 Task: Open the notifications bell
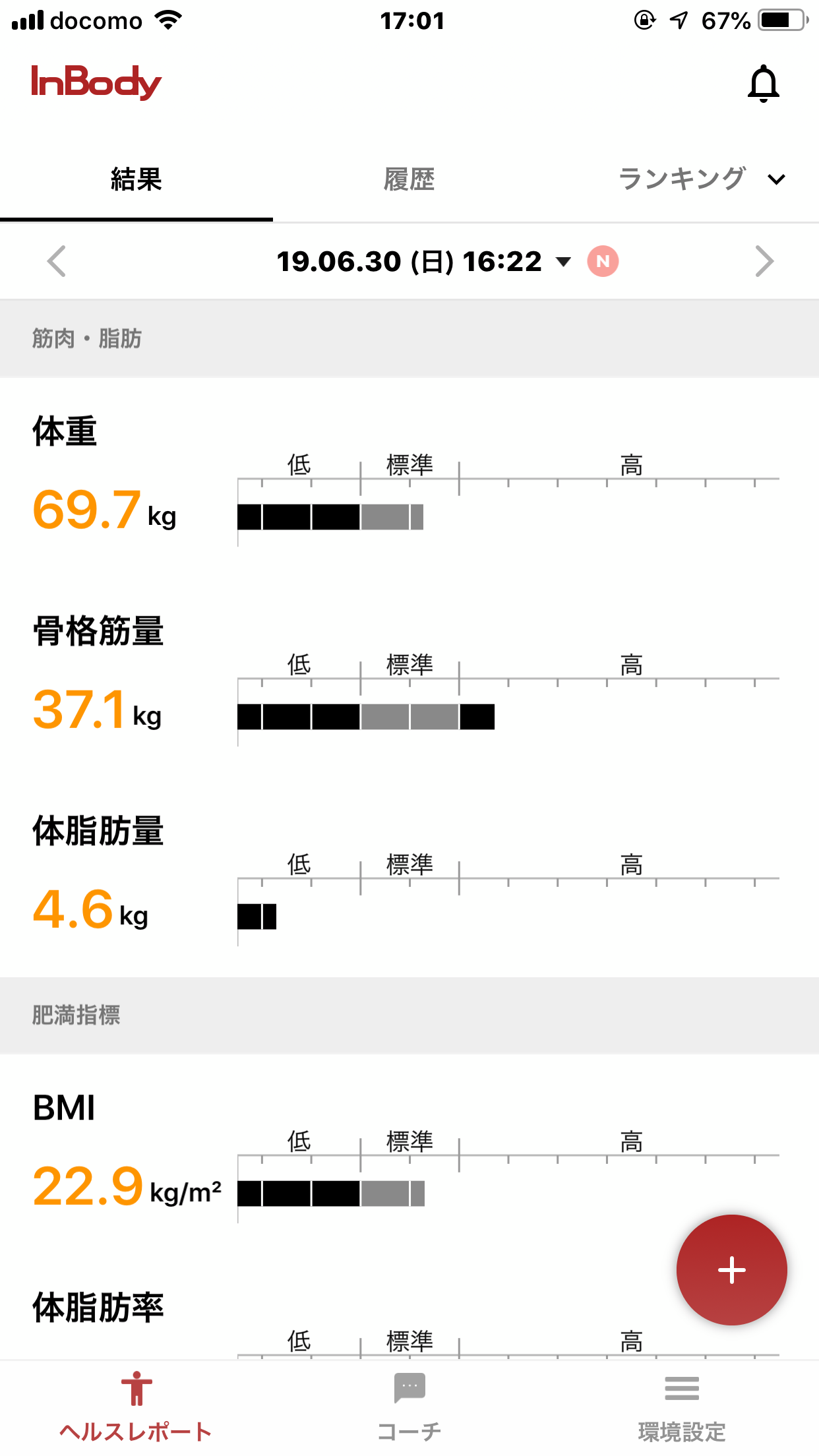(x=763, y=84)
